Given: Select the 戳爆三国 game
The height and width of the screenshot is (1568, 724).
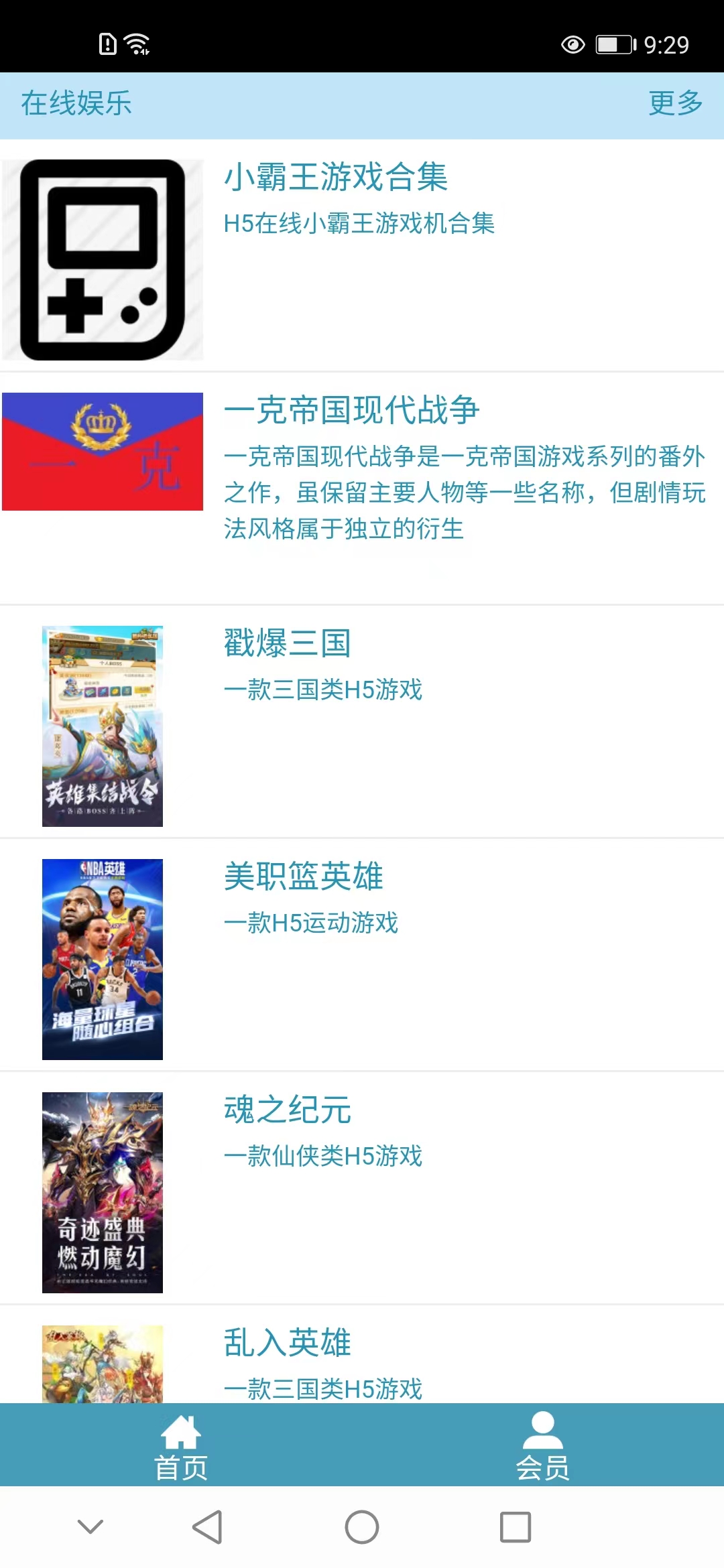Looking at the screenshot, I should click(x=288, y=644).
